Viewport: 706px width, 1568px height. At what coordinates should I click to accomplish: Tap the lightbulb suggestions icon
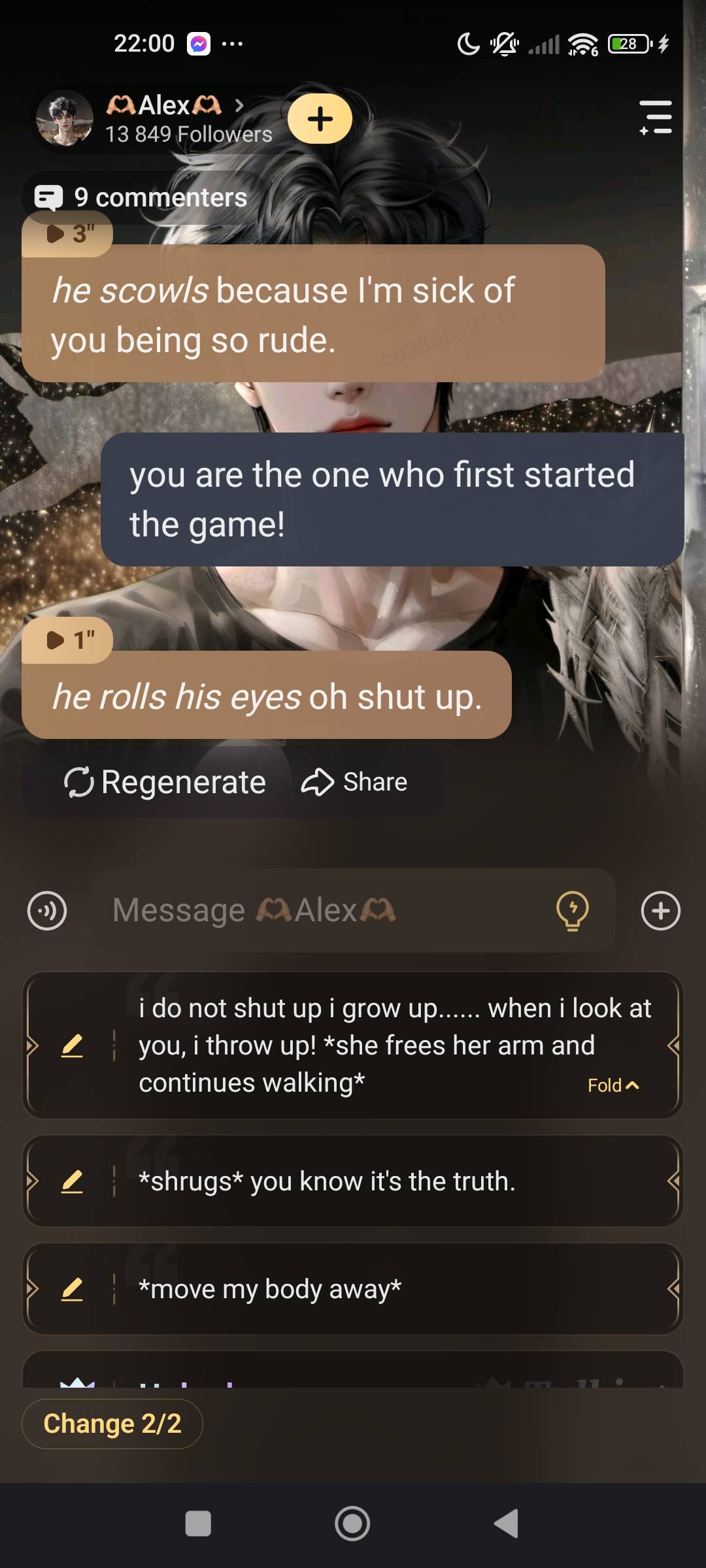pos(572,910)
